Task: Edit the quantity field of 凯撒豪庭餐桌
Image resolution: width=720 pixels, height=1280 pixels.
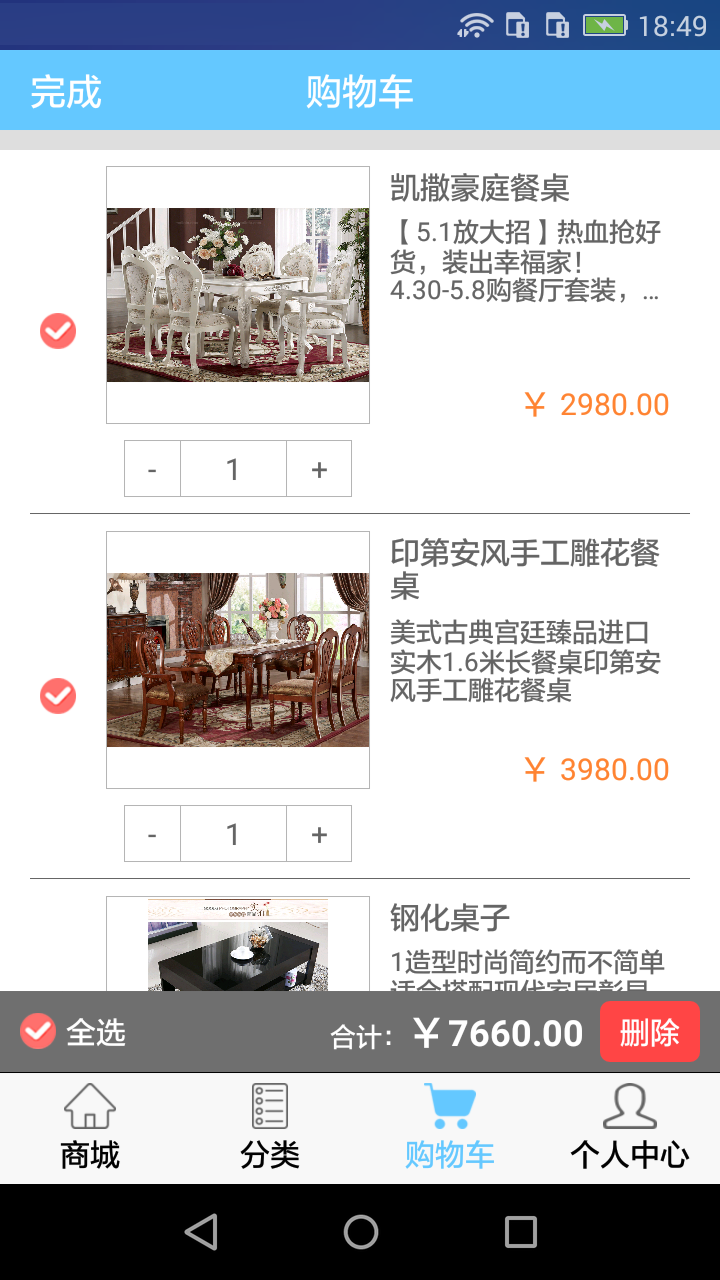Action: (x=233, y=469)
